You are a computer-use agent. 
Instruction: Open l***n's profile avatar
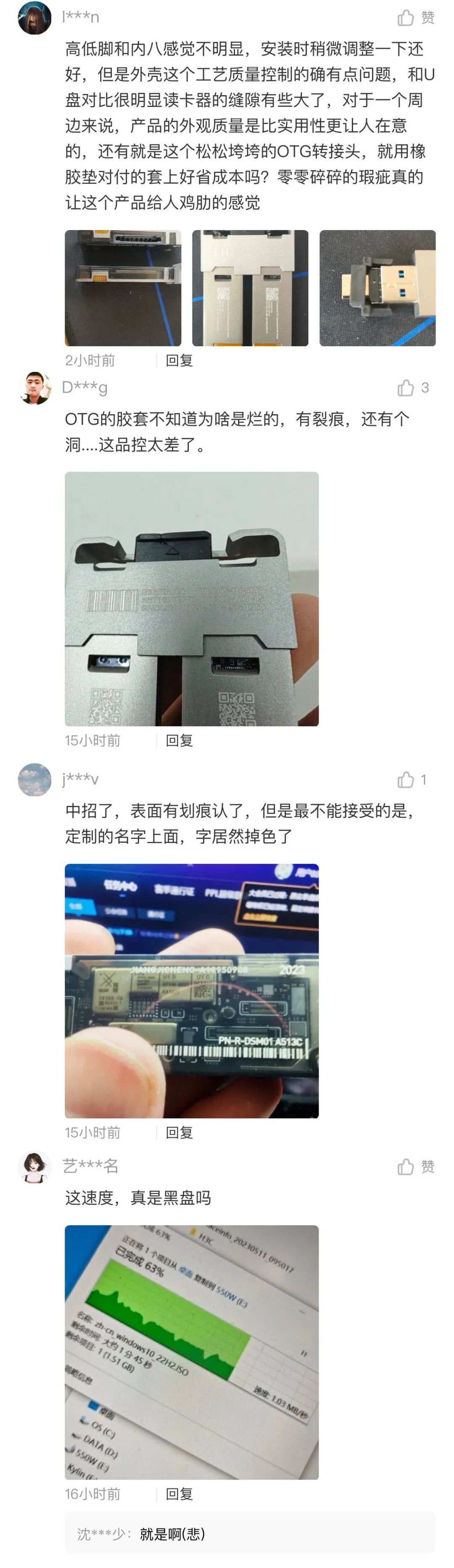(x=35, y=18)
